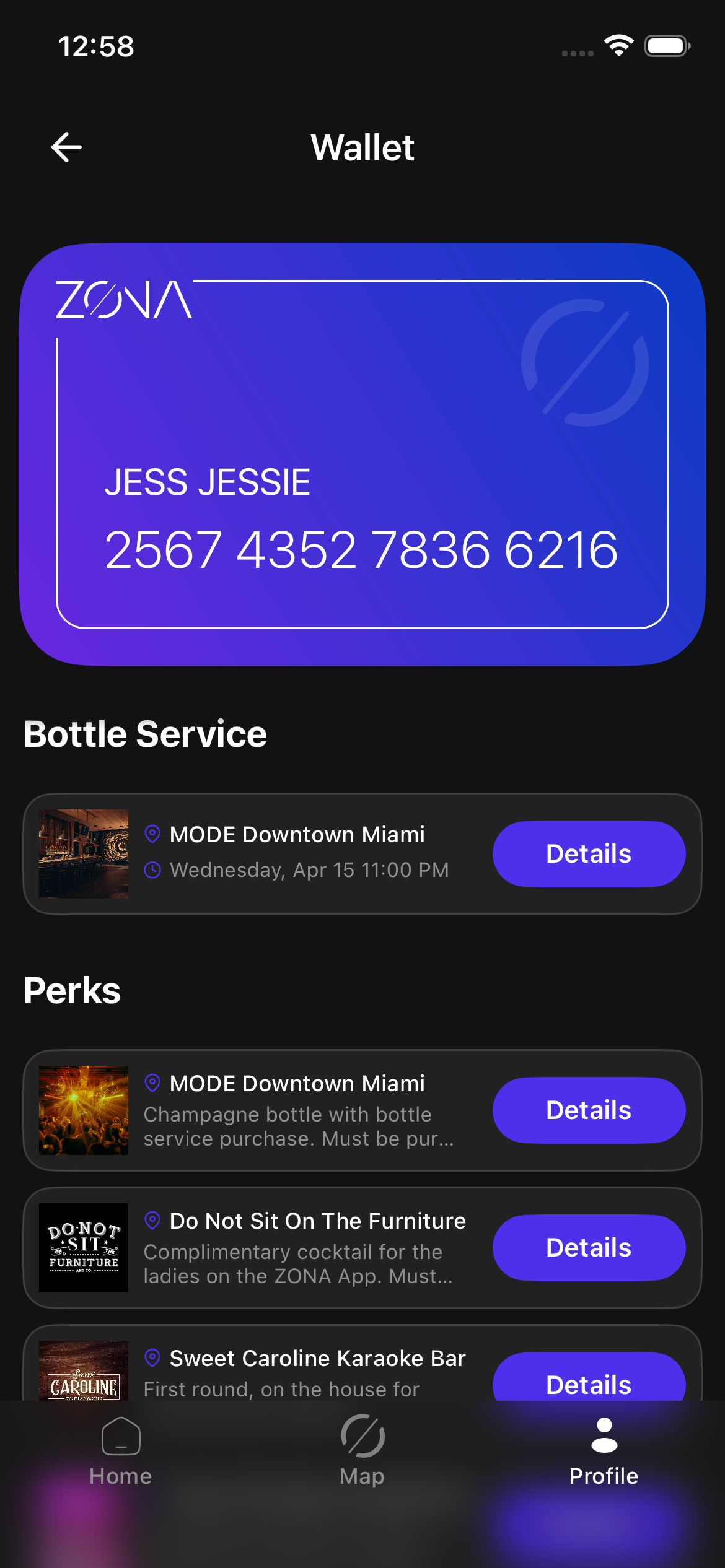
Task: Tap the Wi-Fi status icon
Action: (618, 45)
